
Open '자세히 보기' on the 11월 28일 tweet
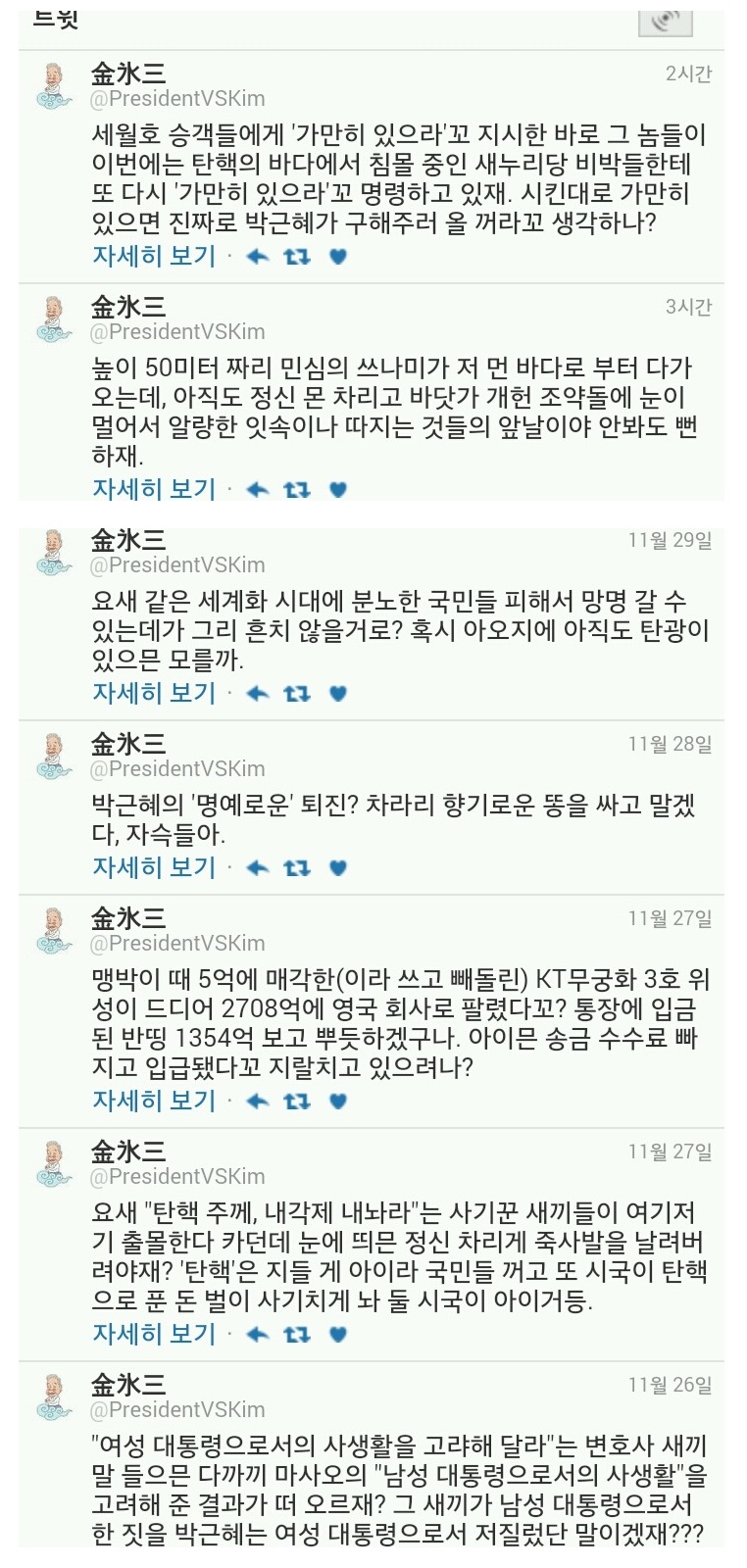point(154,867)
